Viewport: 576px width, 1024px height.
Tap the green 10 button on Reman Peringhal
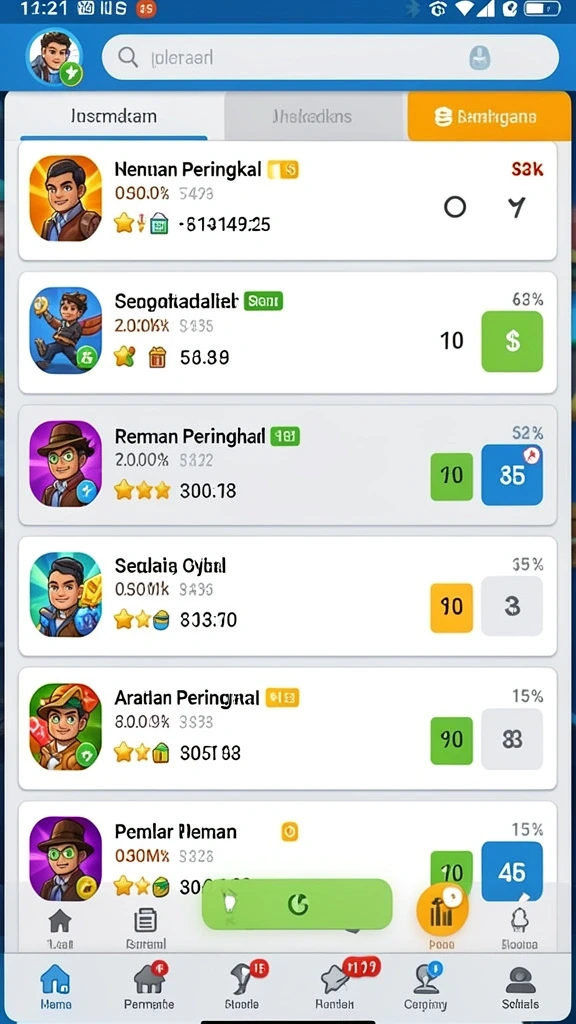tap(452, 476)
